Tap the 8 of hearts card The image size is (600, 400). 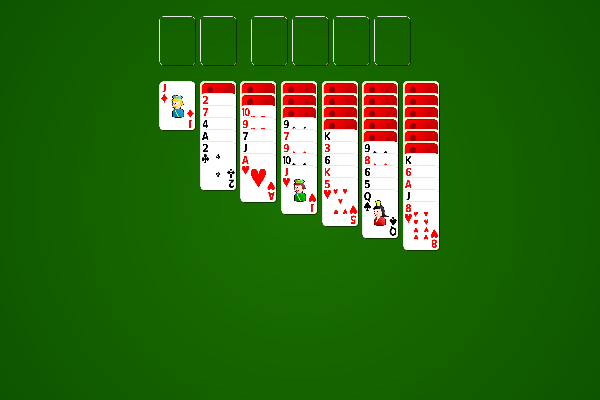[421, 226]
